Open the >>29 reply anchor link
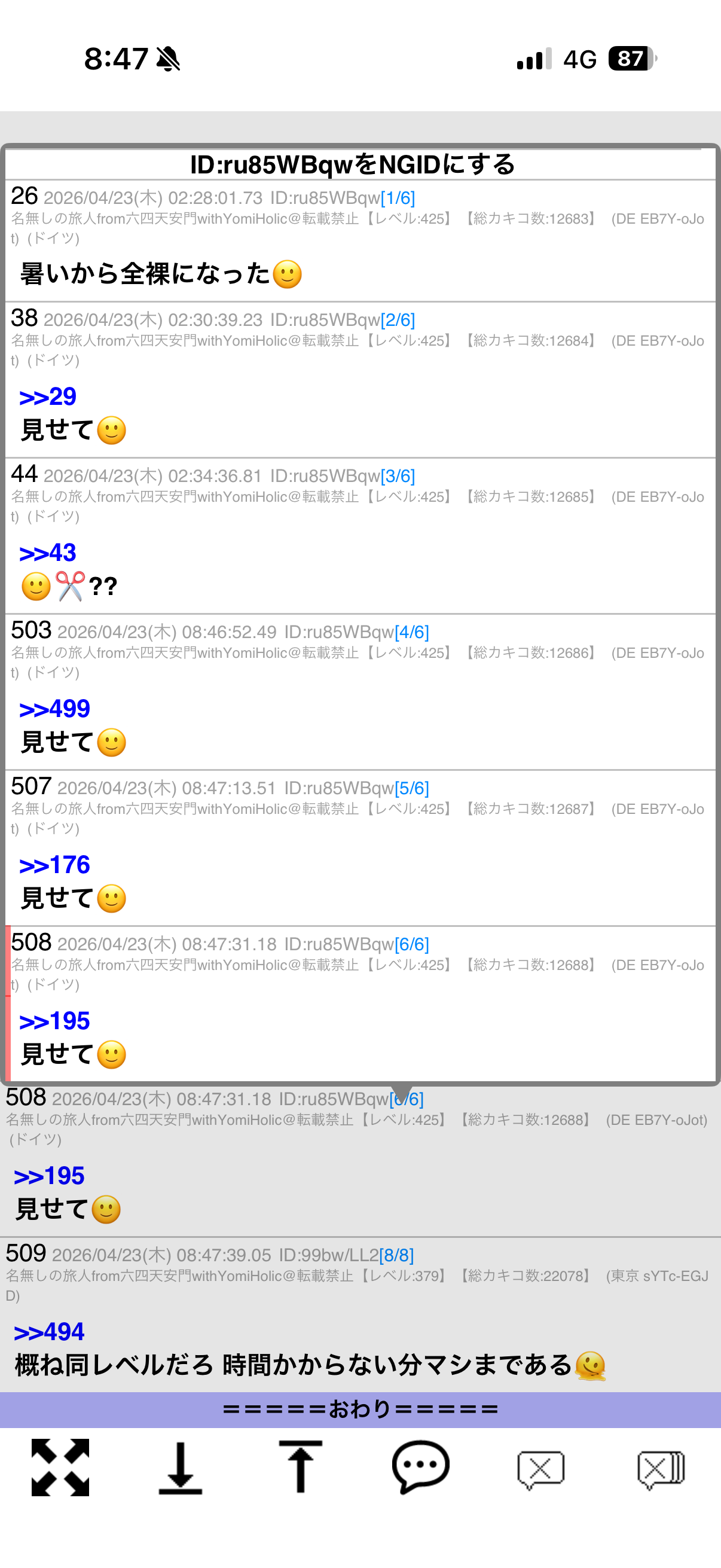 click(x=47, y=397)
